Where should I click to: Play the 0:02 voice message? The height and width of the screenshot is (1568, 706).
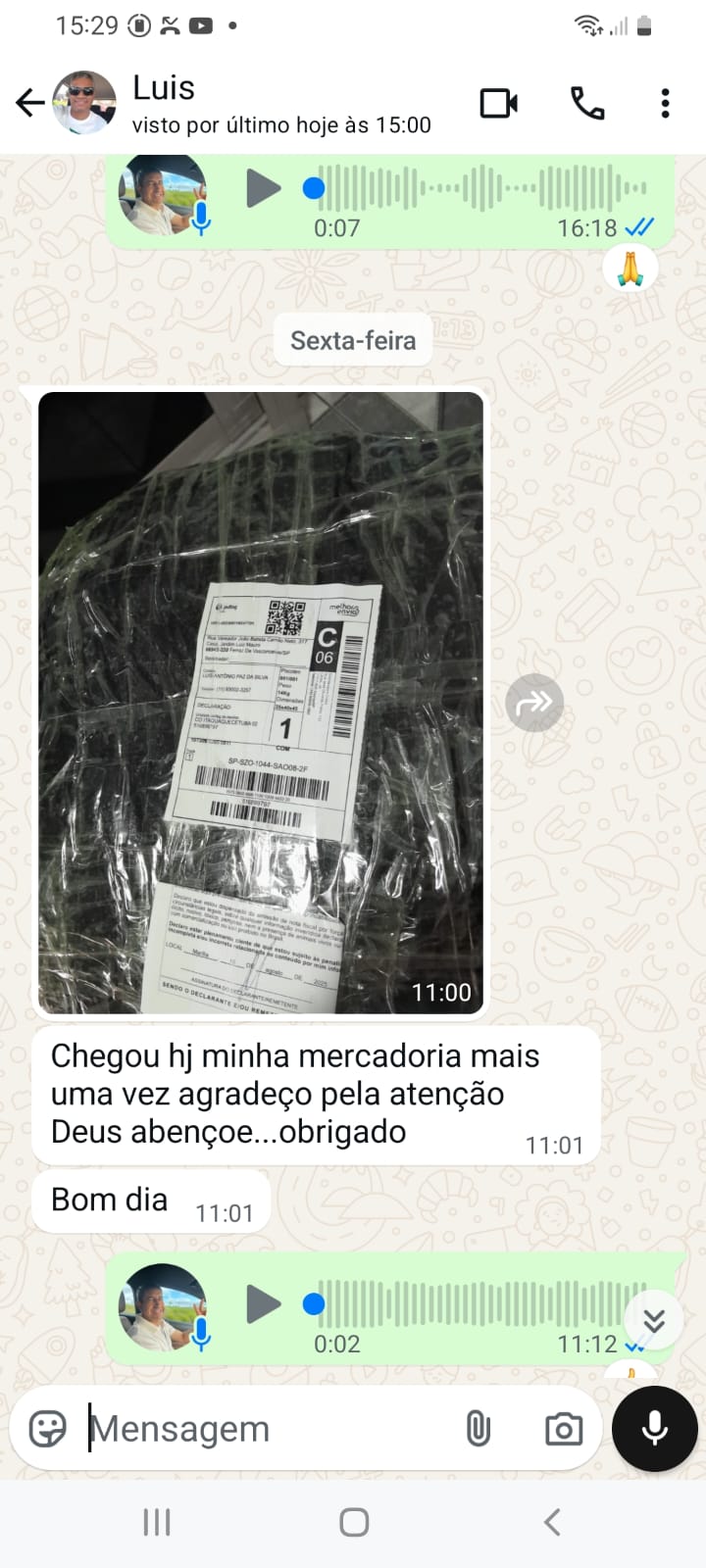click(262, 1304)
